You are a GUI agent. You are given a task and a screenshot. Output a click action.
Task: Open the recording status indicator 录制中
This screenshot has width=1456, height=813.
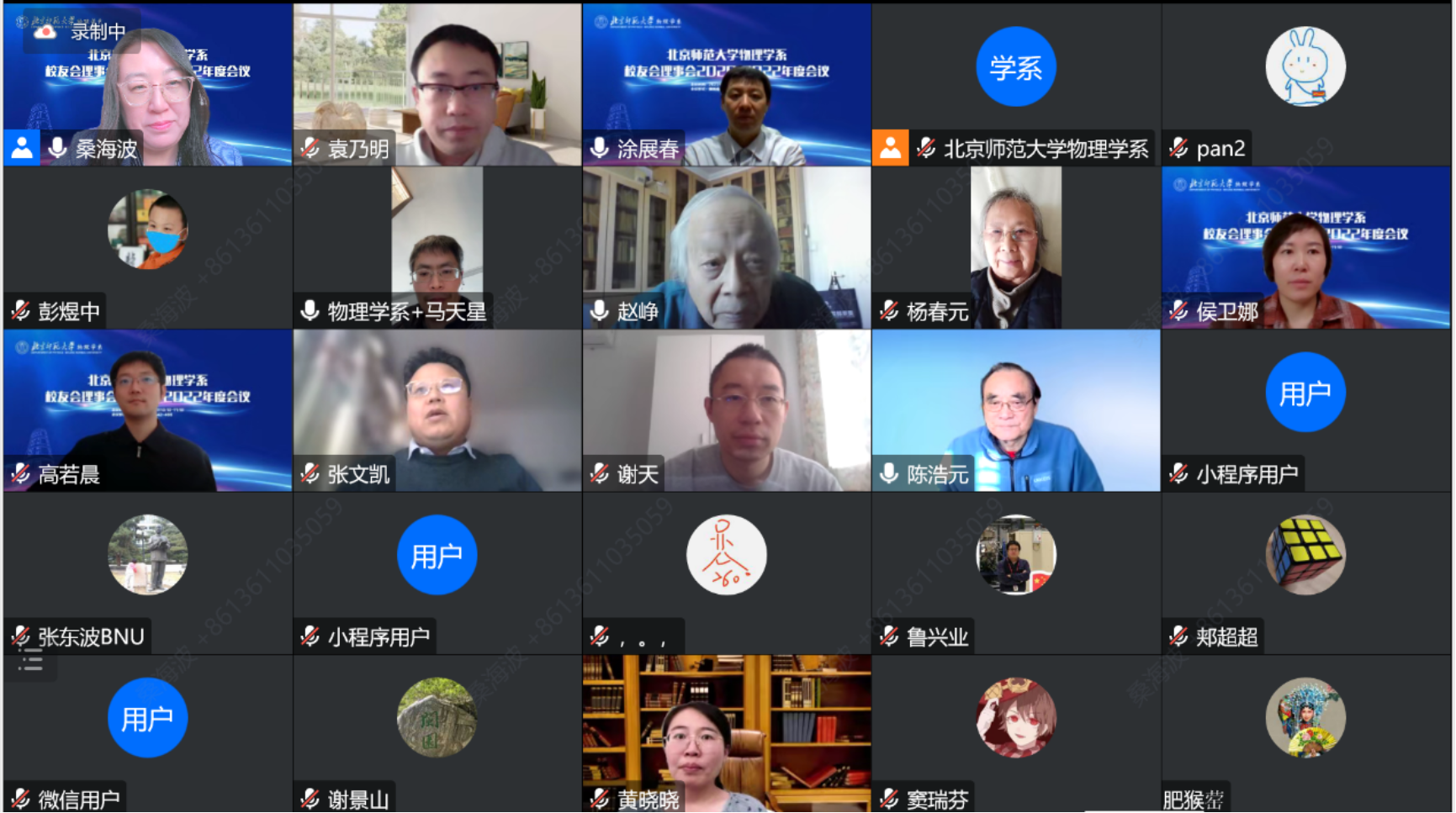(x=80, y=32)
